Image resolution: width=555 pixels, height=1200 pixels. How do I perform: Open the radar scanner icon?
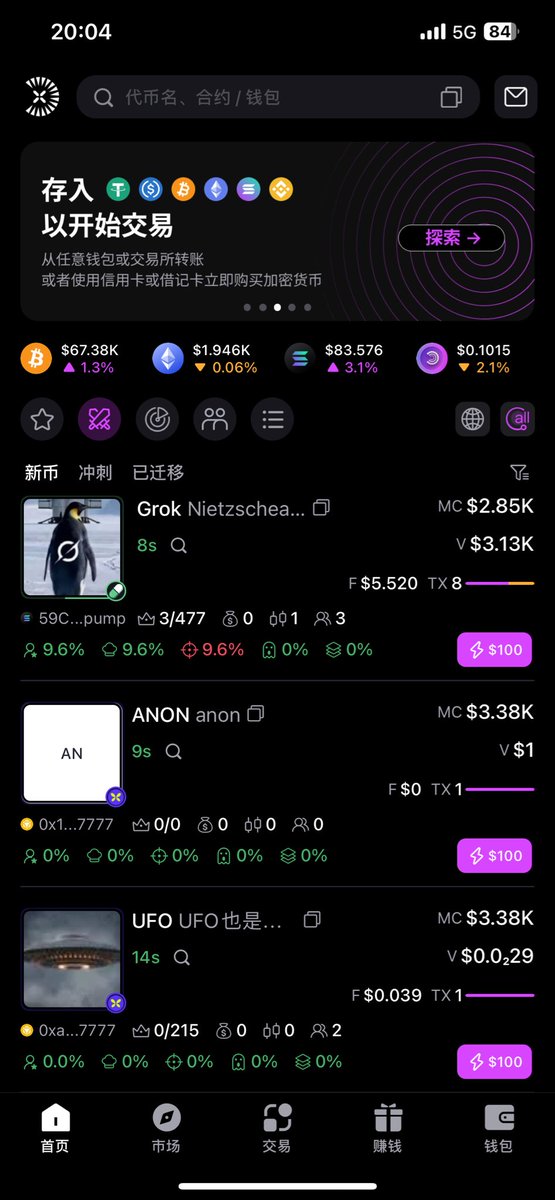point(157,420)
